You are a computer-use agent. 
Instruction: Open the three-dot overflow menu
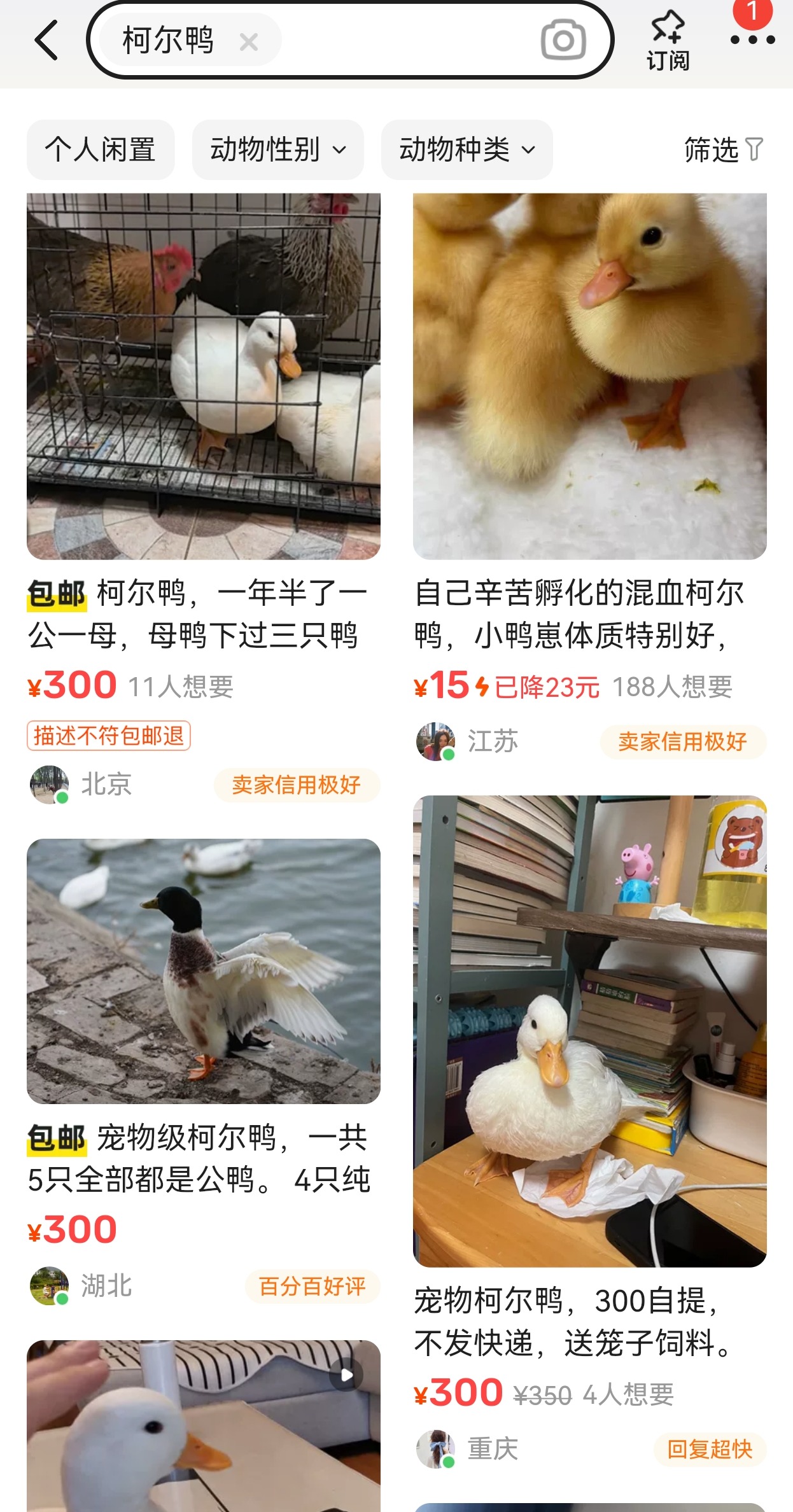pos(752,40)
